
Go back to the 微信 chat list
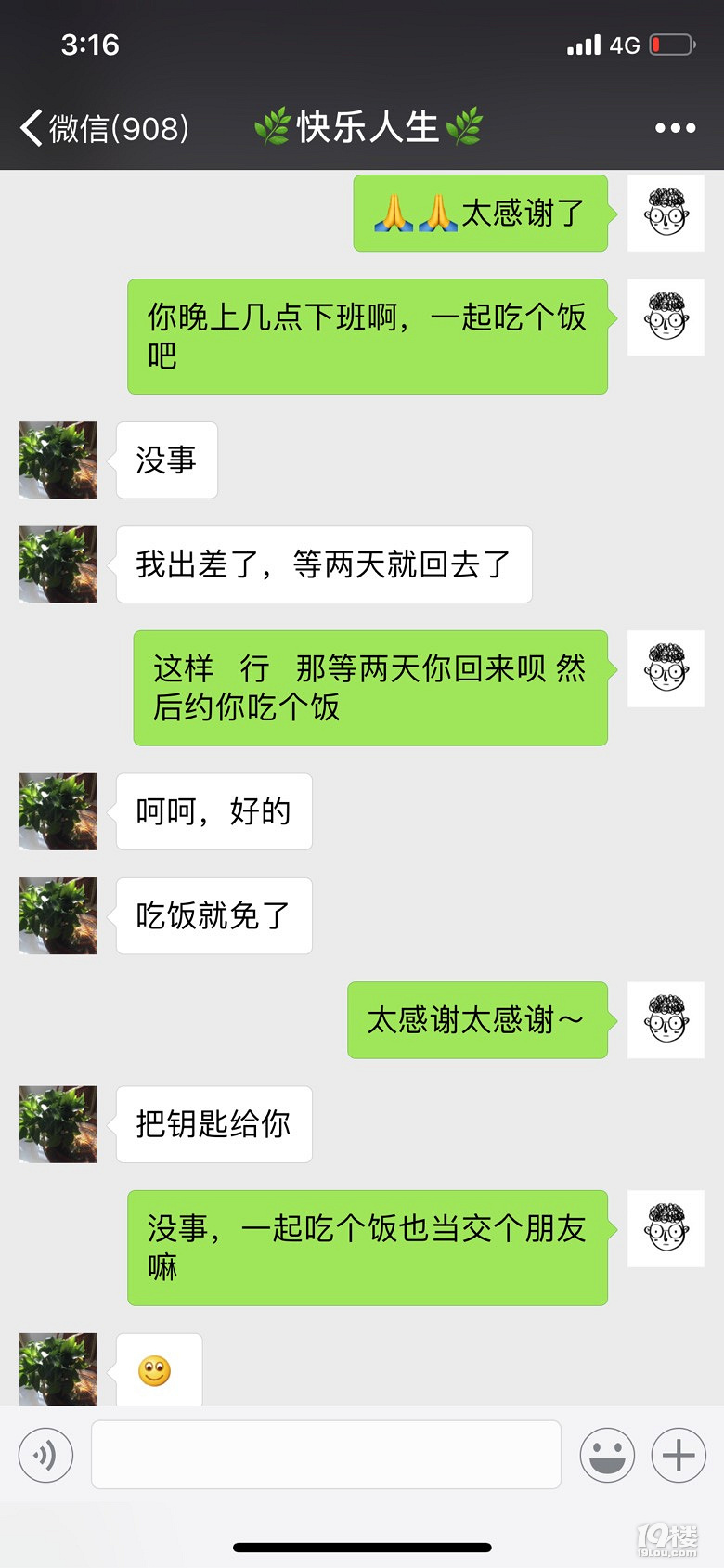click(102, 128)
